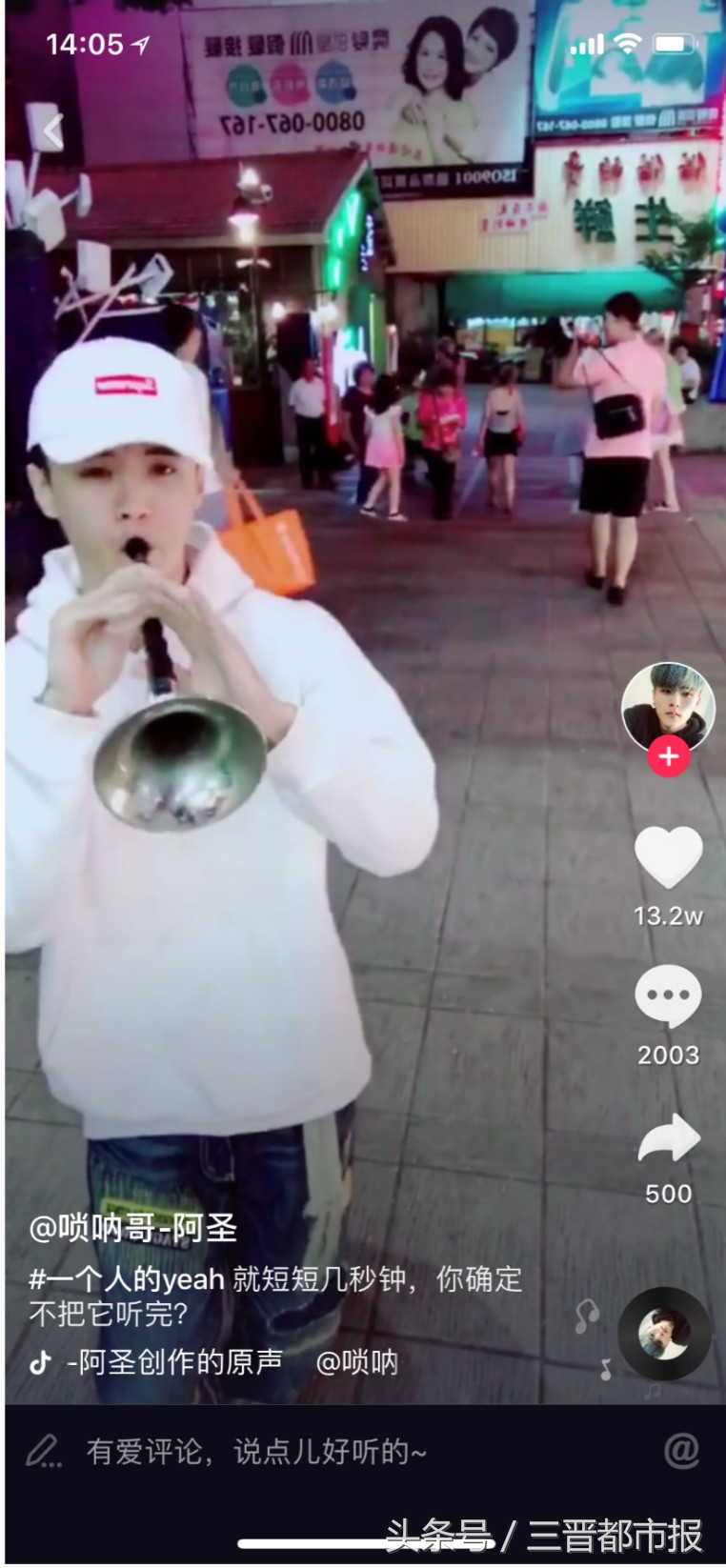Open the original sound -阿圣创作的原声
This screenshot has height=1568, width=726.
(174, 1362)
